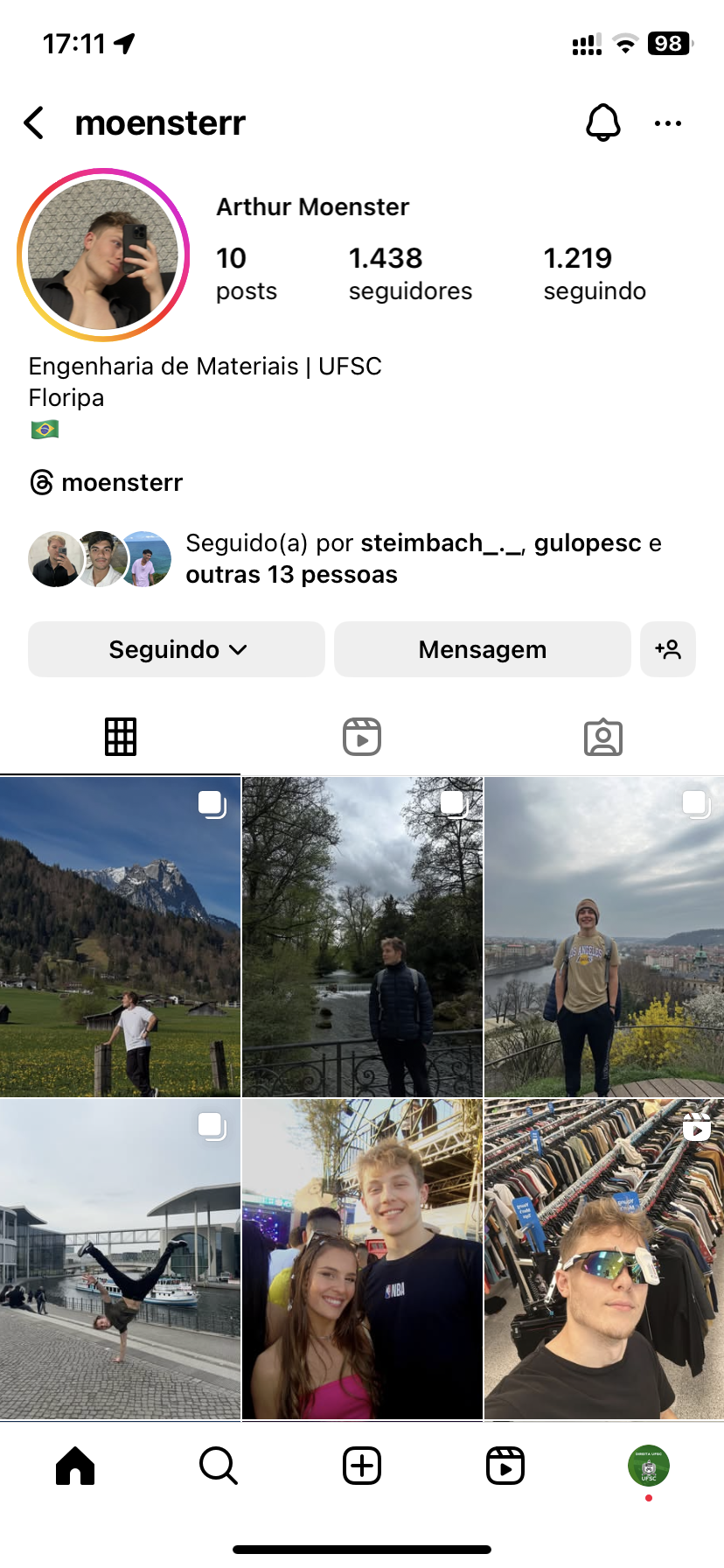The image size is (724, 1568).
Task: Show suggested people with add-person button
Action: 668,649
